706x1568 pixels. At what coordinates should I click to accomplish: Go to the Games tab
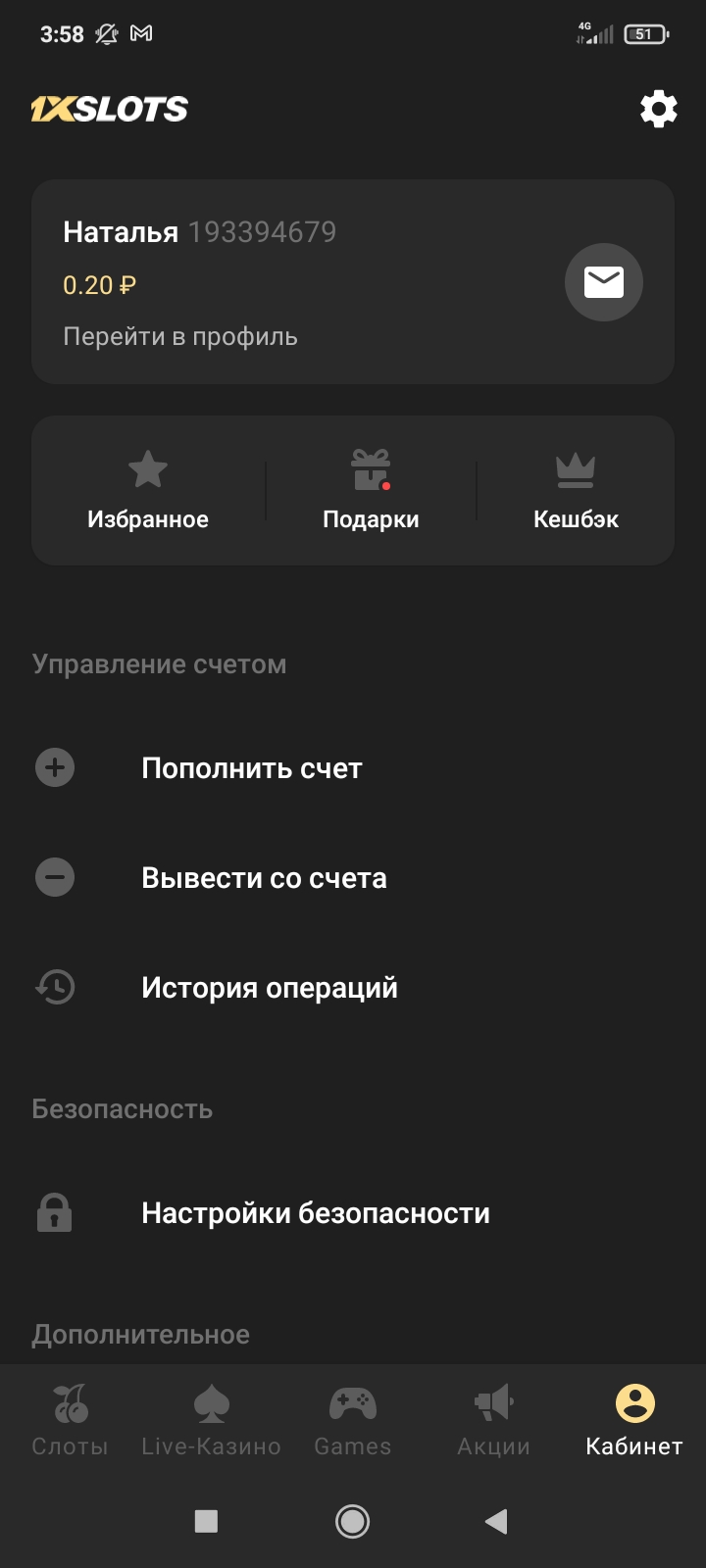pyautogui.click(x=353, y=1419)
